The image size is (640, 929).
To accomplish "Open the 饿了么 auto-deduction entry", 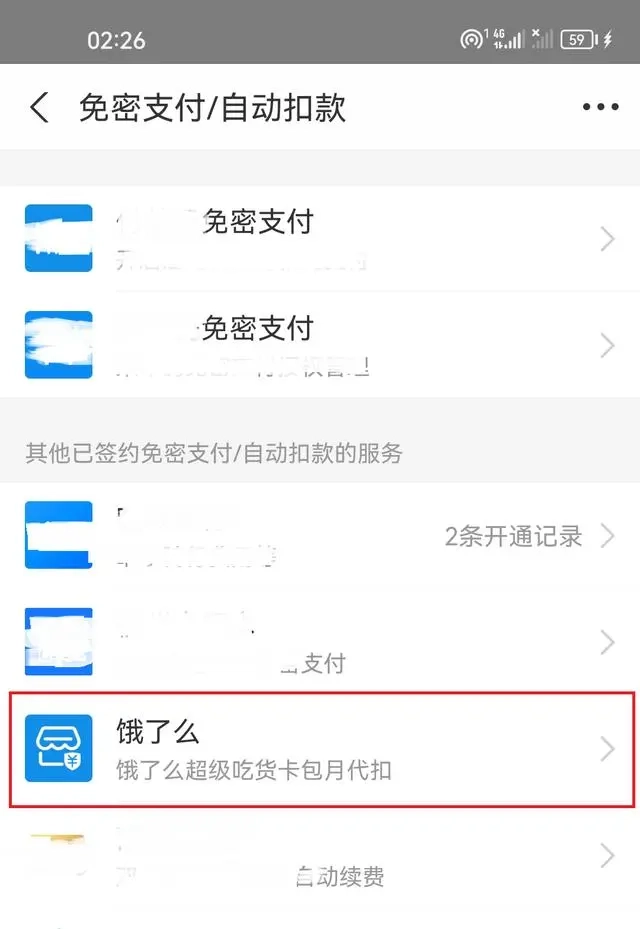I will click(x=320, y=748).
